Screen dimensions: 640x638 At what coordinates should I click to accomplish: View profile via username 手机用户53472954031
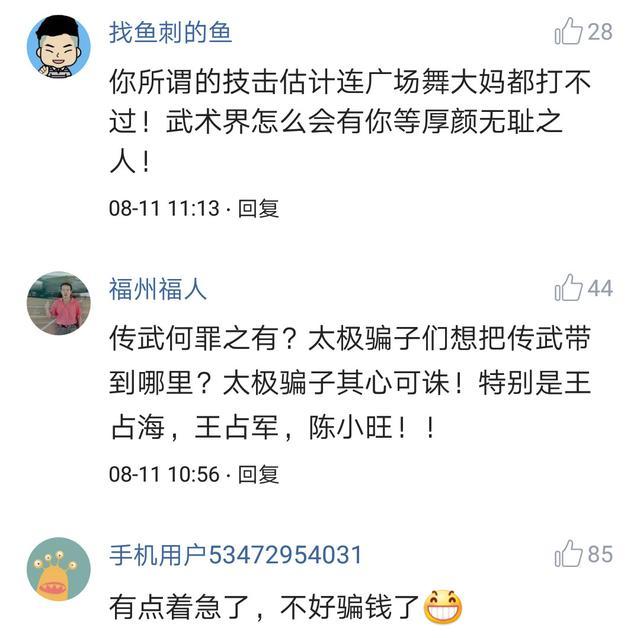[x=235, y=555]
